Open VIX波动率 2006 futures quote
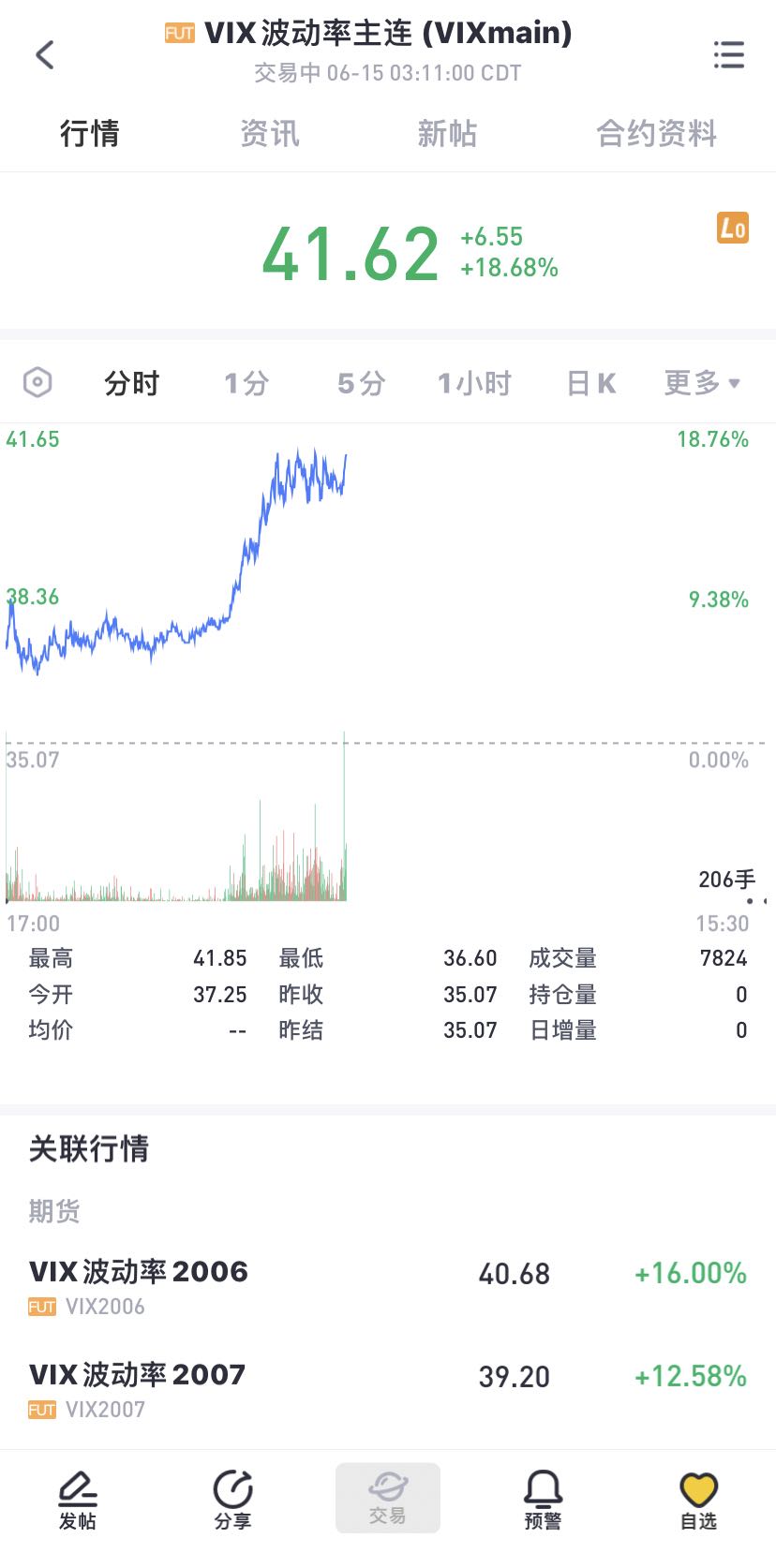 tap(388, 1283)
